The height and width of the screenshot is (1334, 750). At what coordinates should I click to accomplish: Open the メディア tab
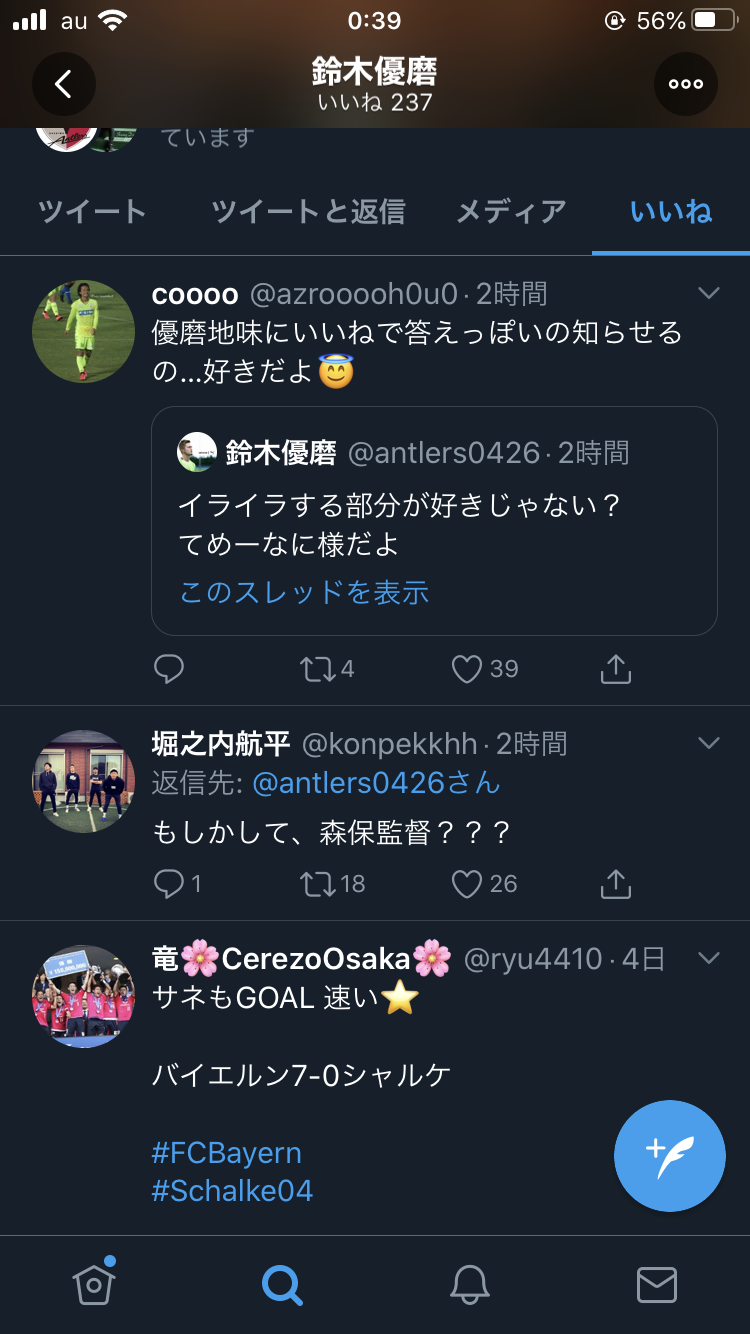click(x=511, y=211)
